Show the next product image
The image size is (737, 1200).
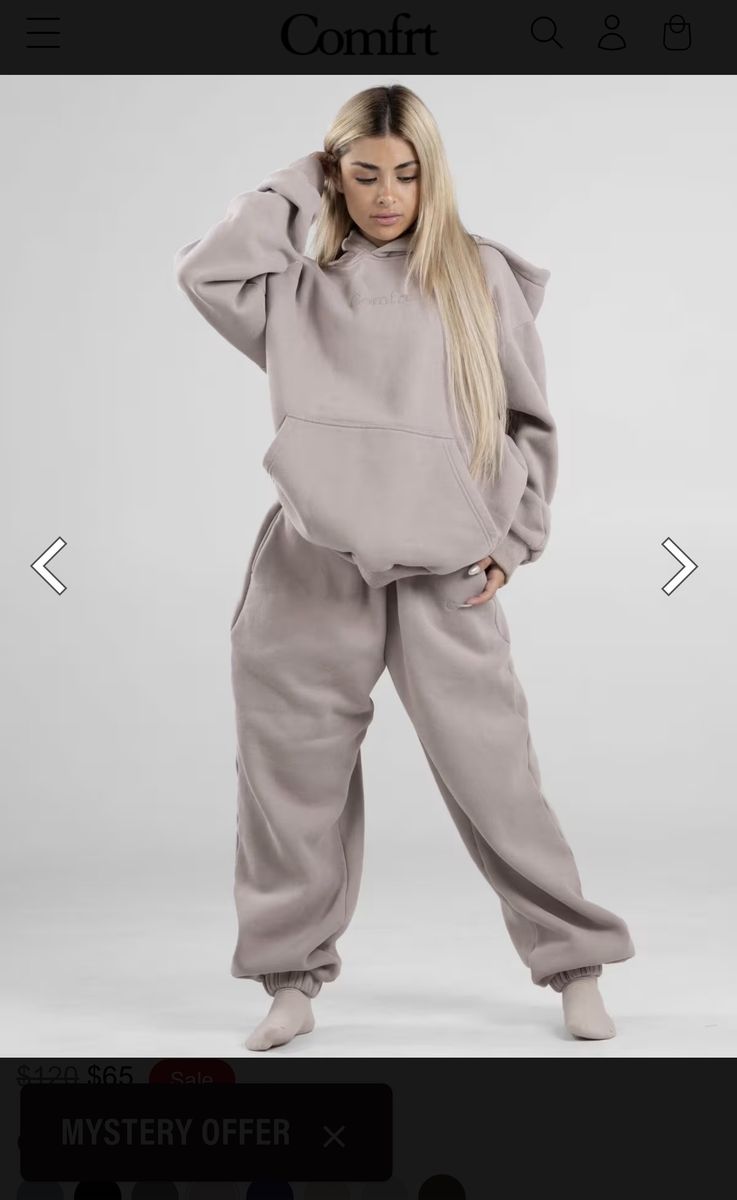(678, 566)
